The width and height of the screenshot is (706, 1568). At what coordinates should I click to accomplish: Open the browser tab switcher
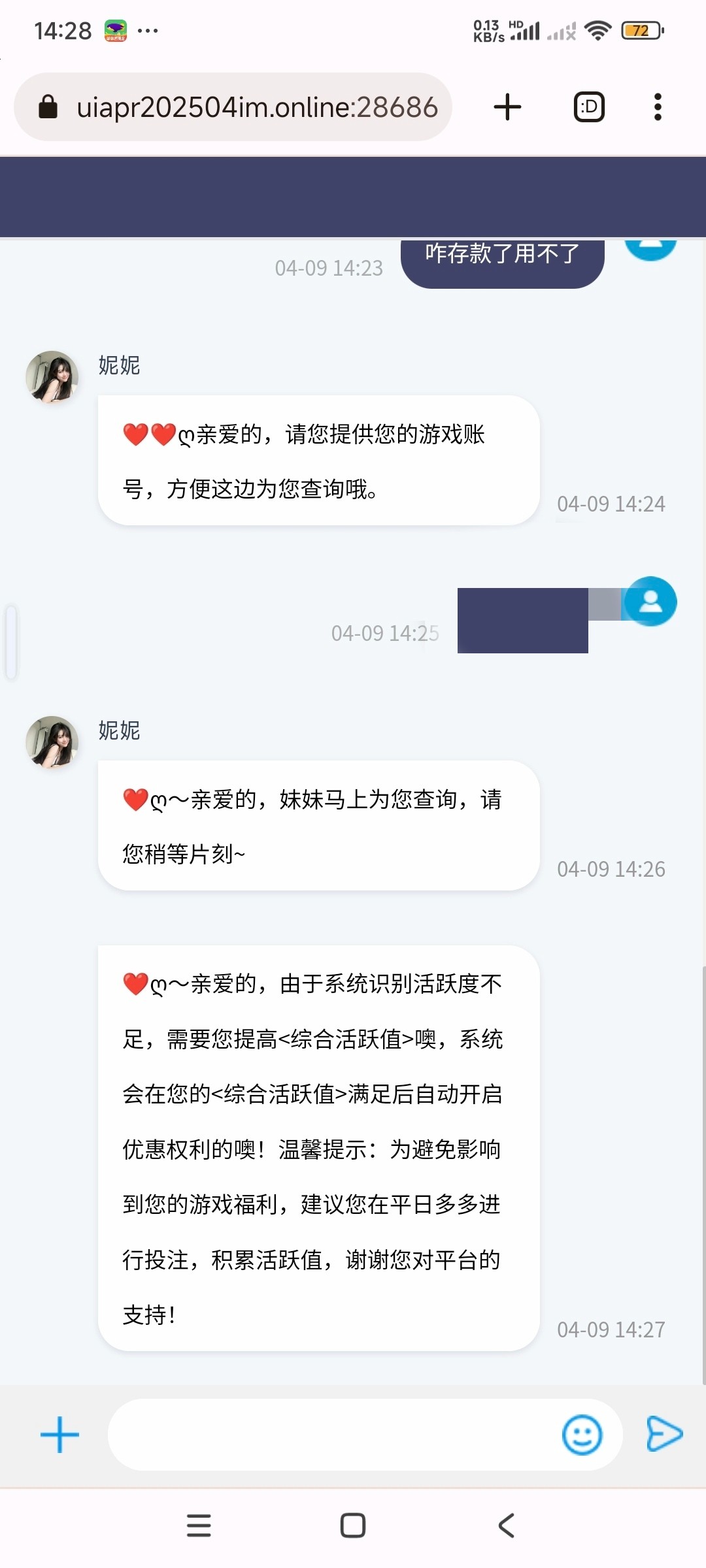[589, 107]
